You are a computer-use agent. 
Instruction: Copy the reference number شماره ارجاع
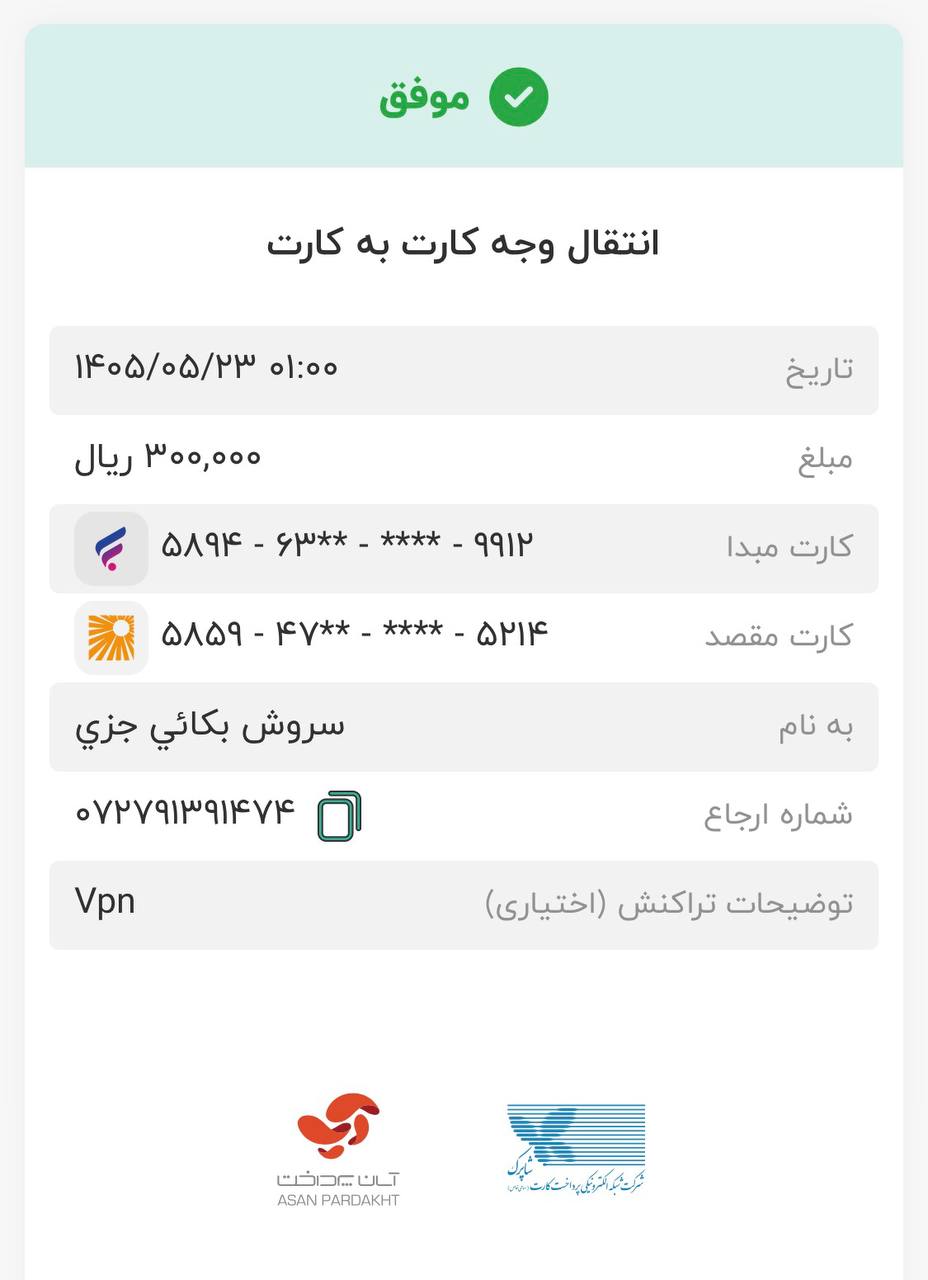(x=339, y=816)
